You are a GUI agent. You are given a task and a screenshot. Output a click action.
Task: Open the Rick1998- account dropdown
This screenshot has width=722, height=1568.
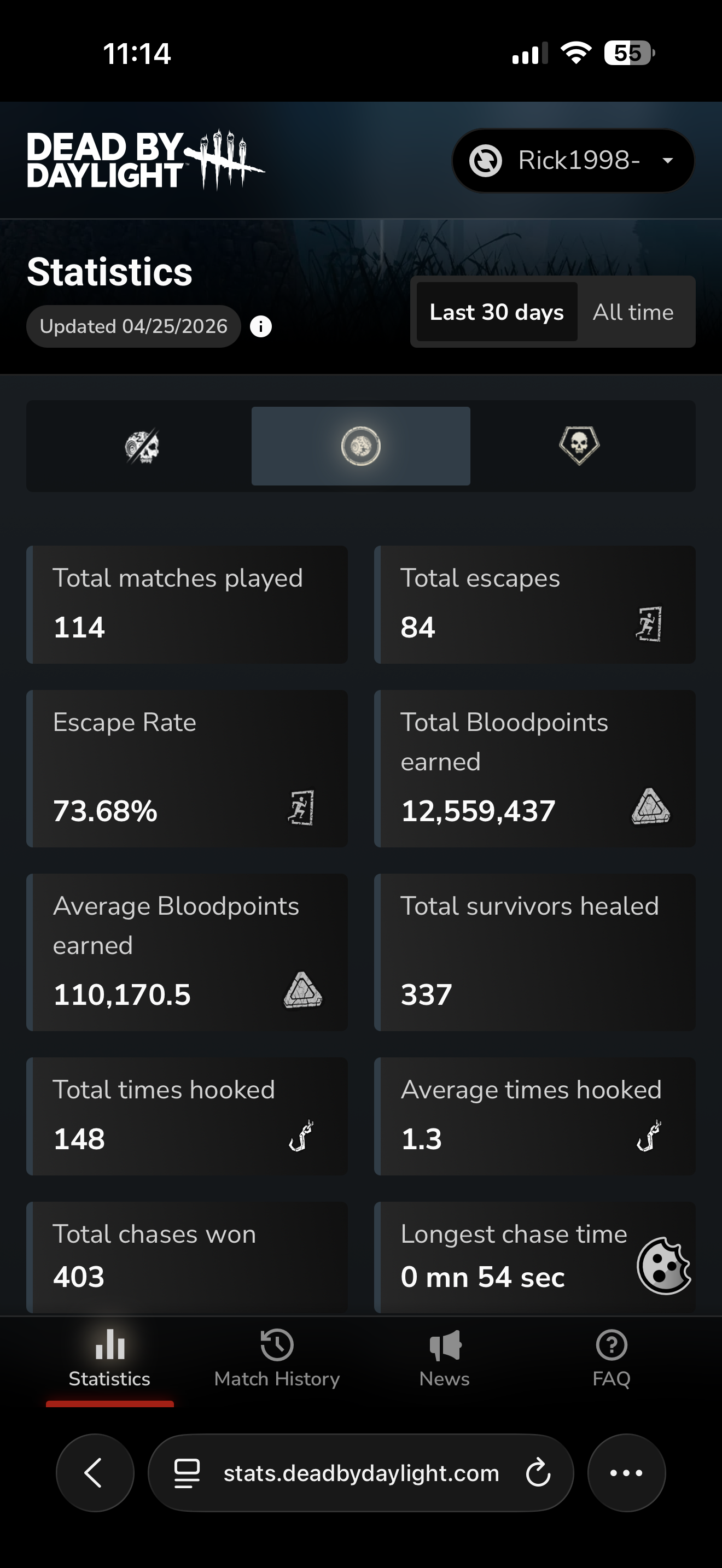tap(573, 161)
